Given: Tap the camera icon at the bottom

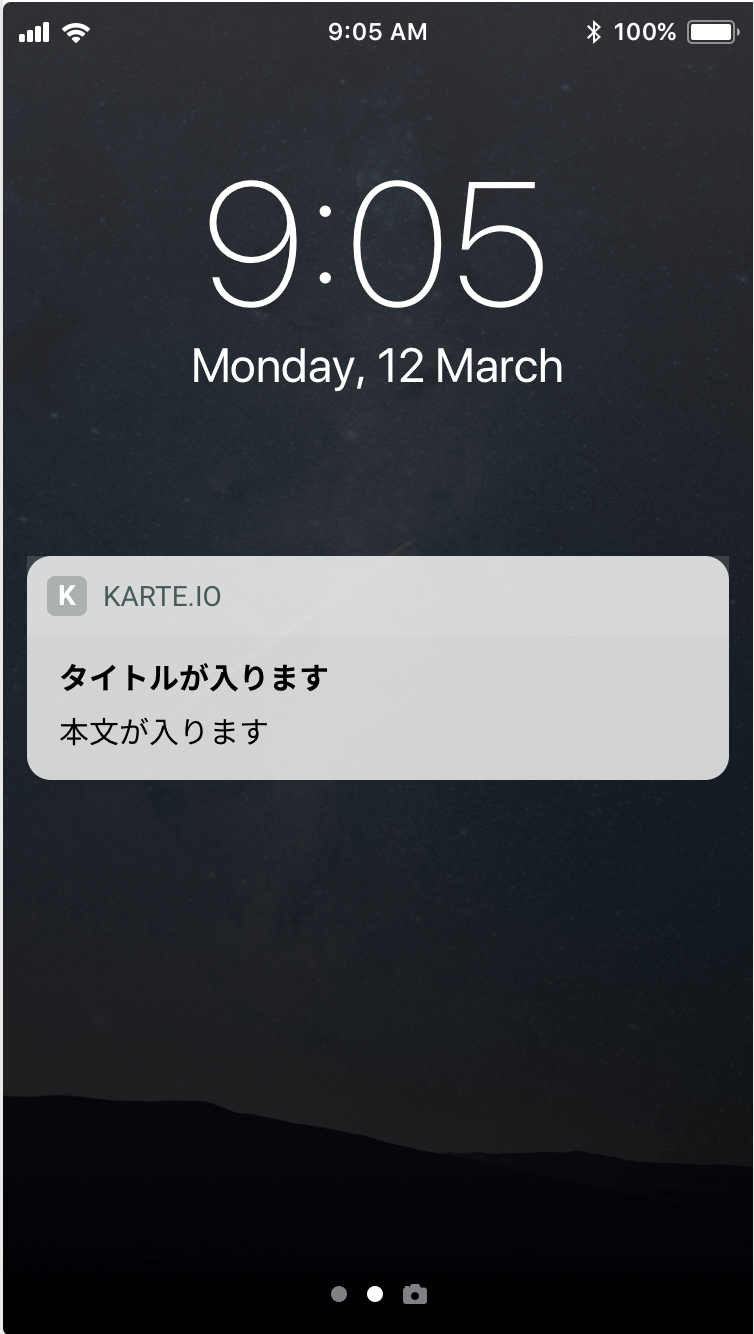Looking at the screenshot, I should [x=414, y=1295].
